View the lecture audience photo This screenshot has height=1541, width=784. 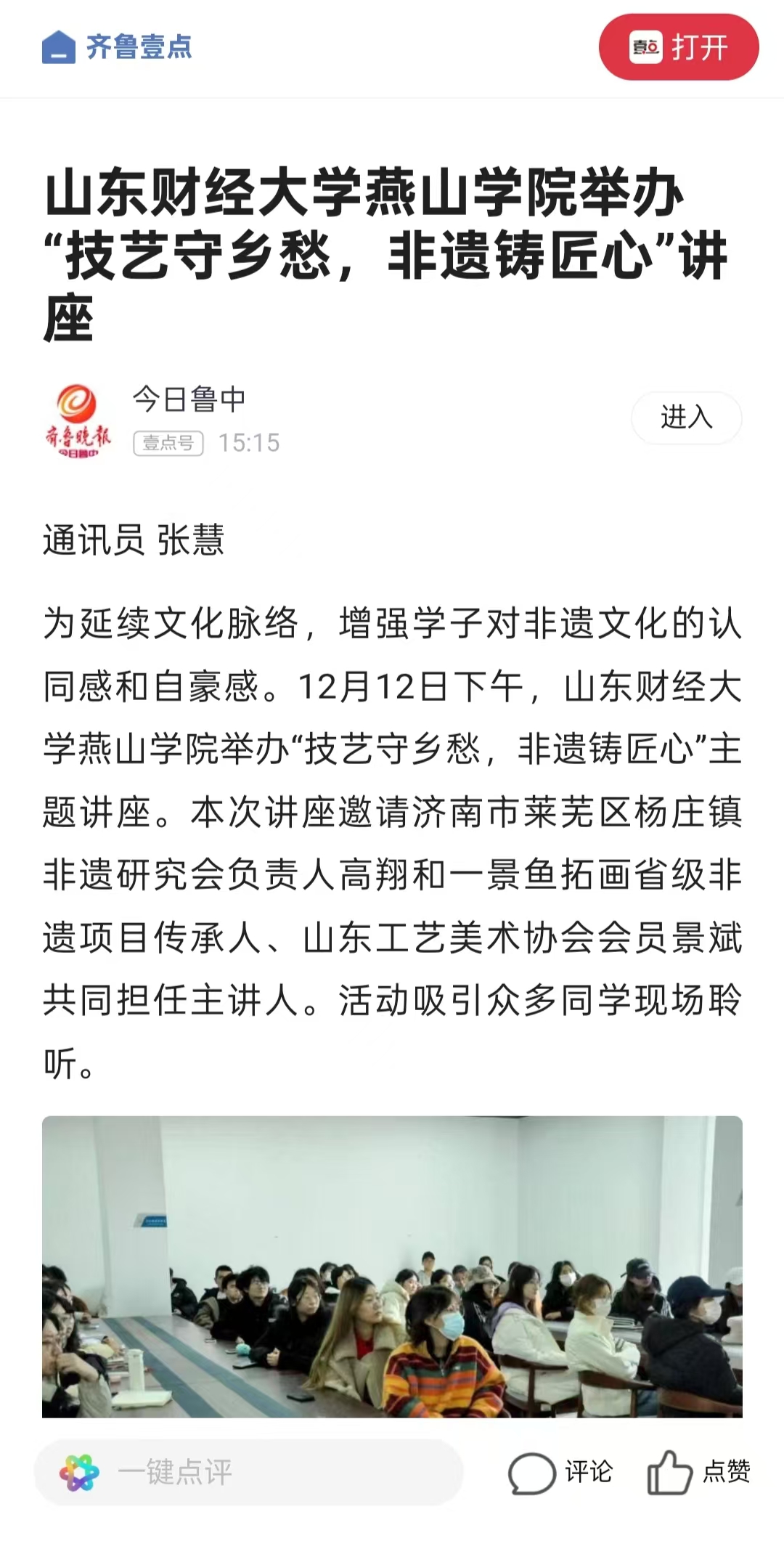point(392,1266)
